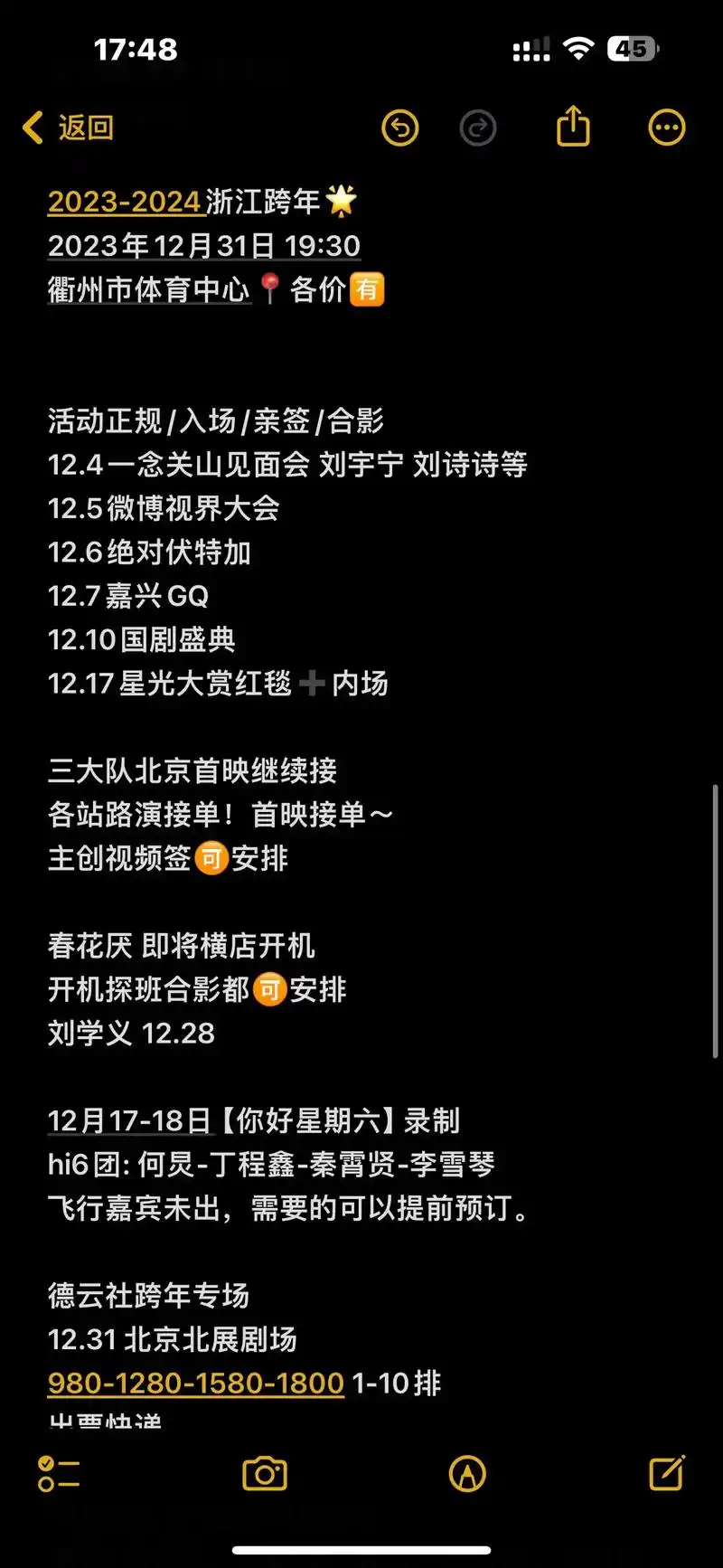
Task: Tap the 衢州市体育中心 venue link
Action: [150, 289]
